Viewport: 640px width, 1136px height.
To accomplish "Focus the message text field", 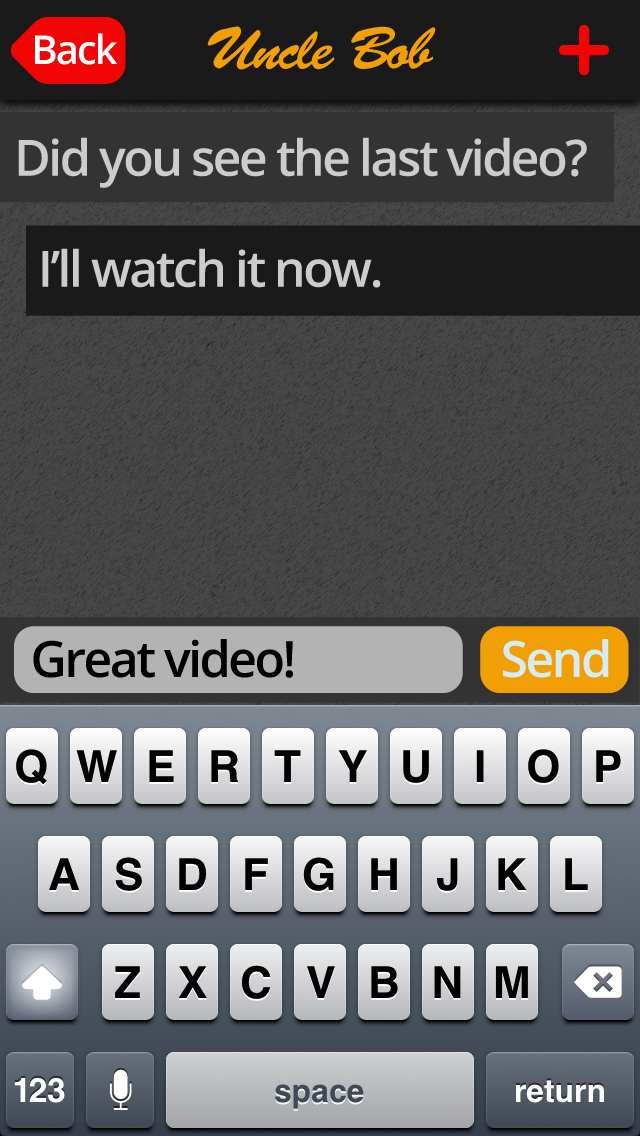I will coord(238,660).
